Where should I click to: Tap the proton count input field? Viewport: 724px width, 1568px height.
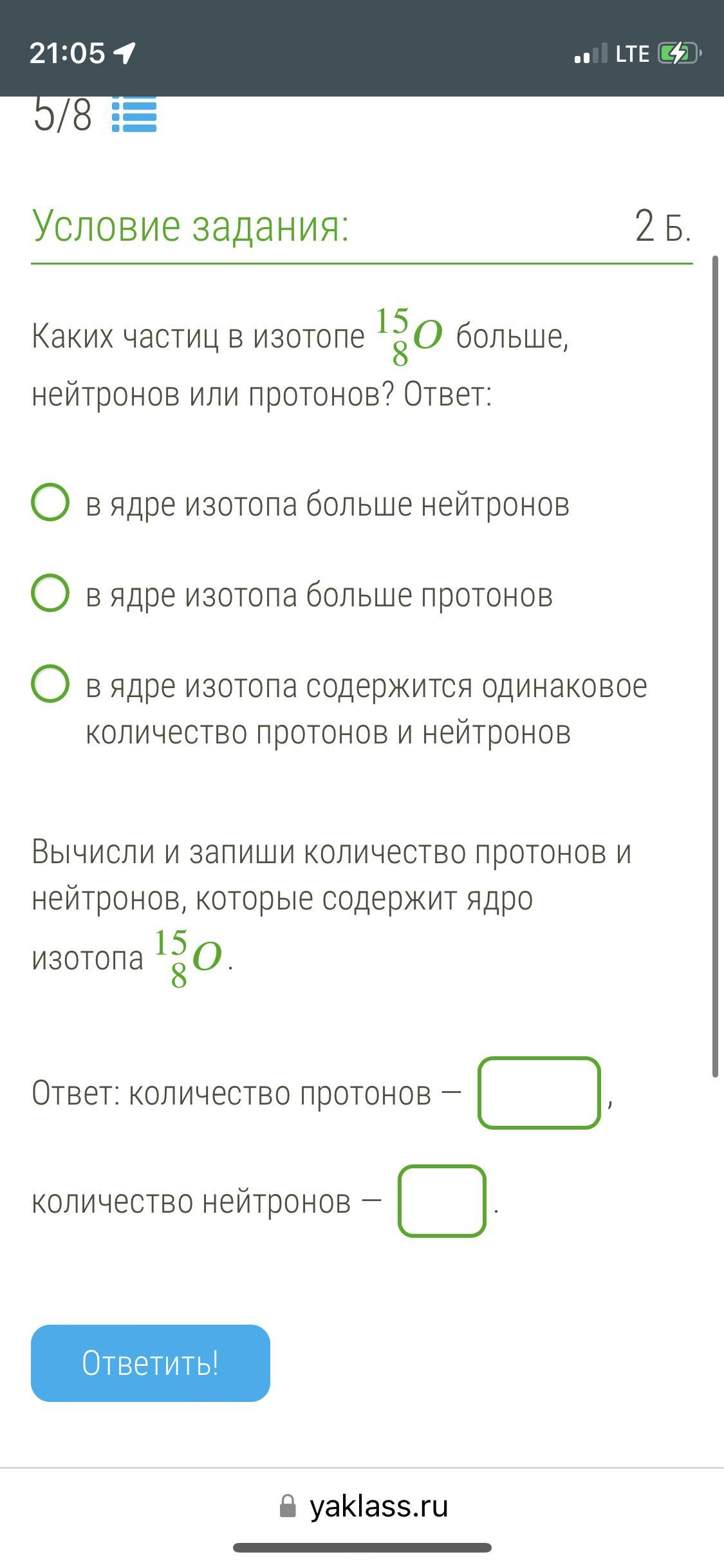tap(539, 1093)
